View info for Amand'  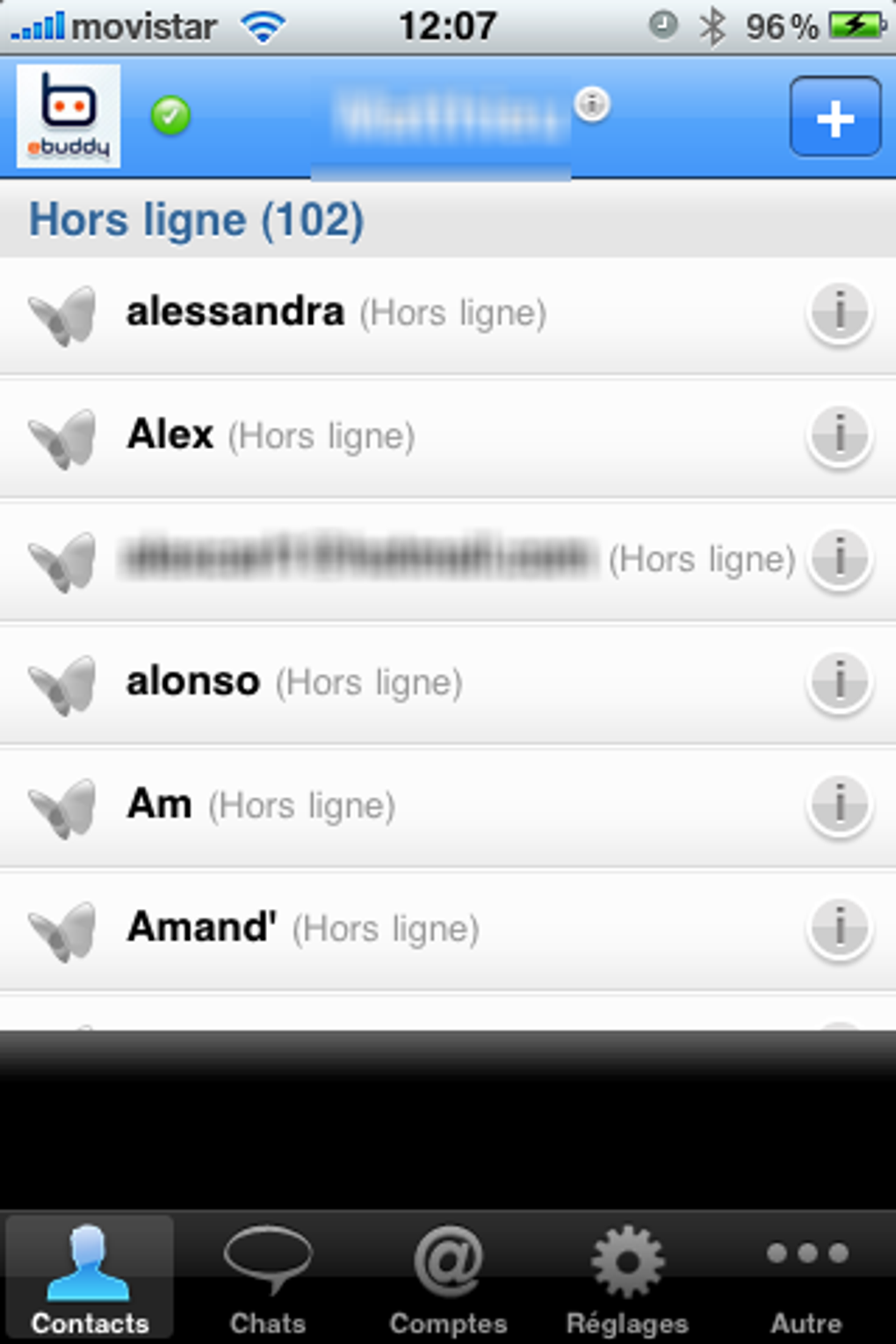(x=839, y=928)
